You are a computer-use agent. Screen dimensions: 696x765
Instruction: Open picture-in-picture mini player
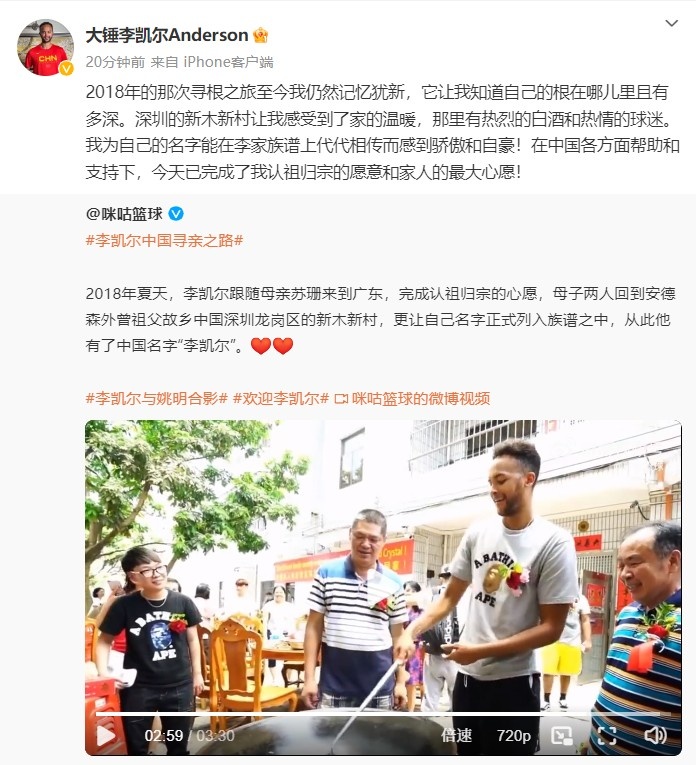coord(561,735)
